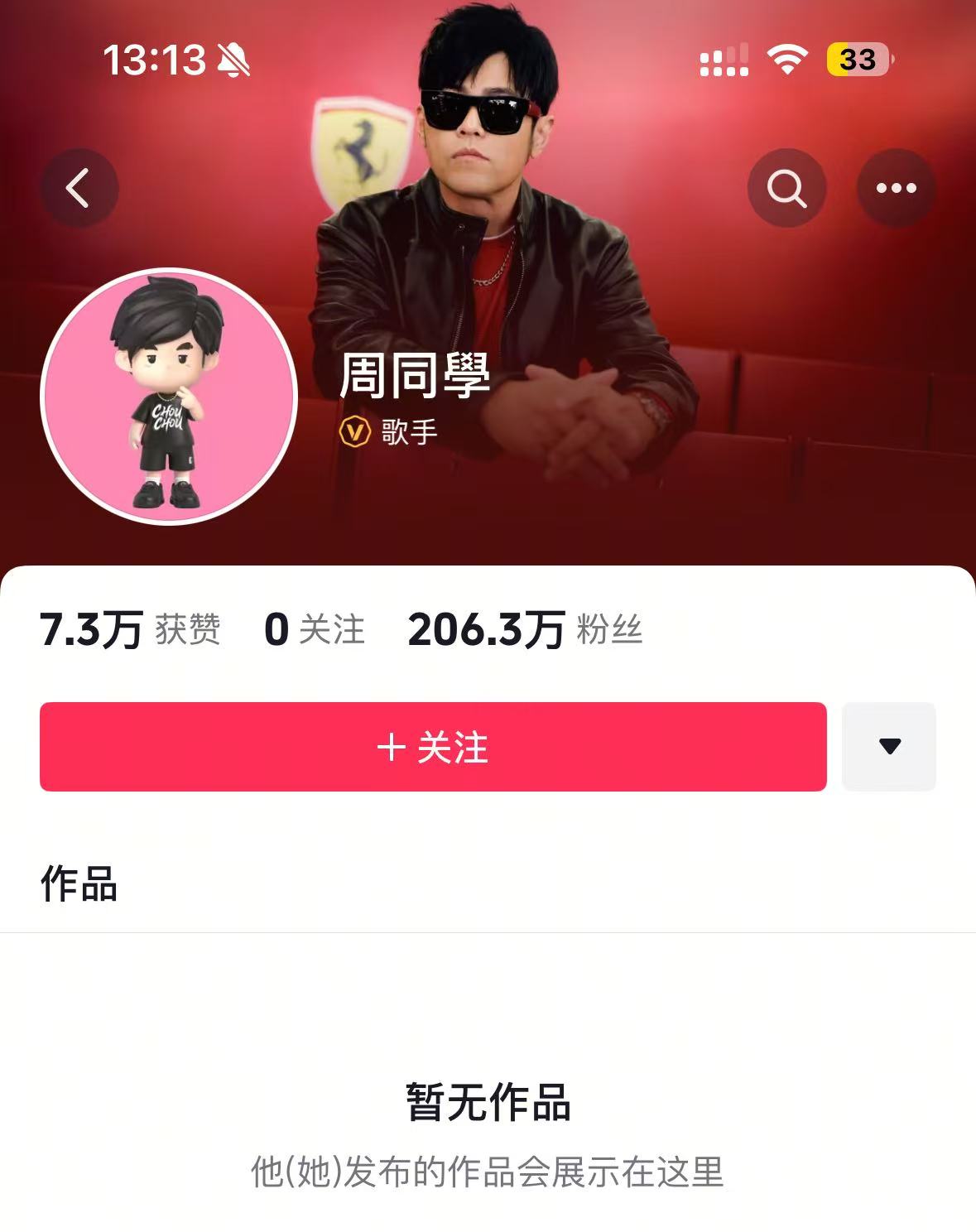Image resolution: width=976 pixels, height=1232 pixels.
Task: Open the cartoon profile avatar
Action: [169, 396]
